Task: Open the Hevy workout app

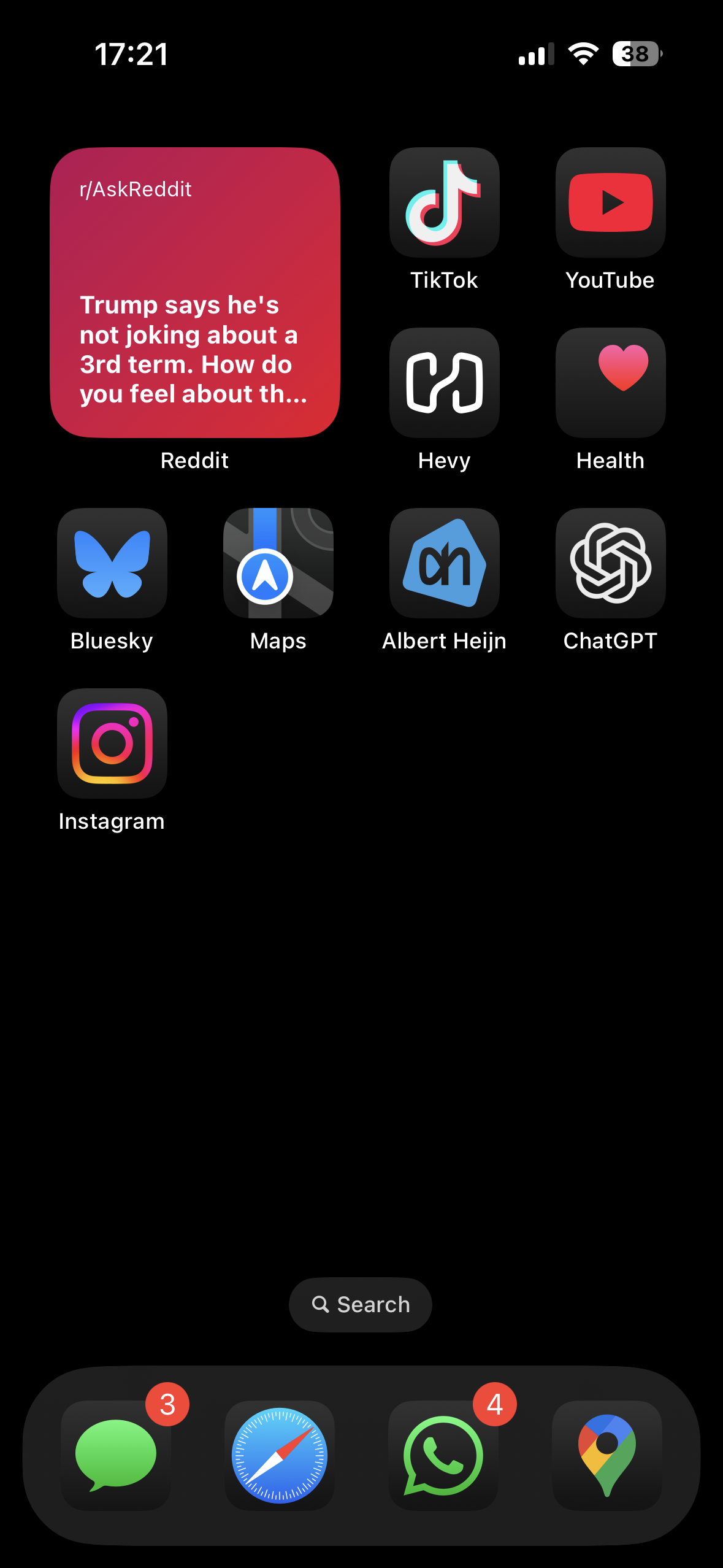Action: (x=444, y=383)
